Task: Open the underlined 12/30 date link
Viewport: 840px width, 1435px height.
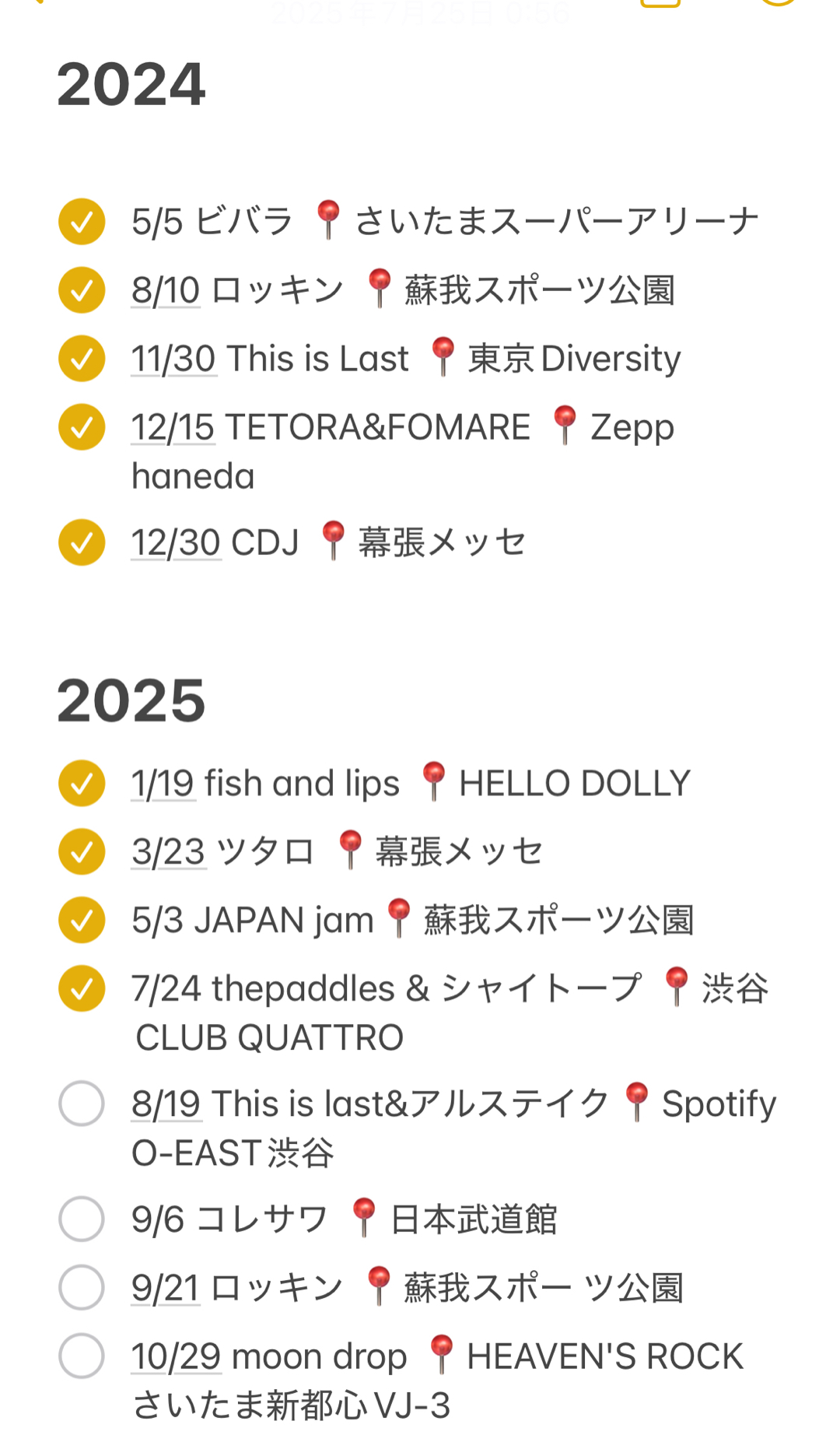Action: click(x=176, y=542)
